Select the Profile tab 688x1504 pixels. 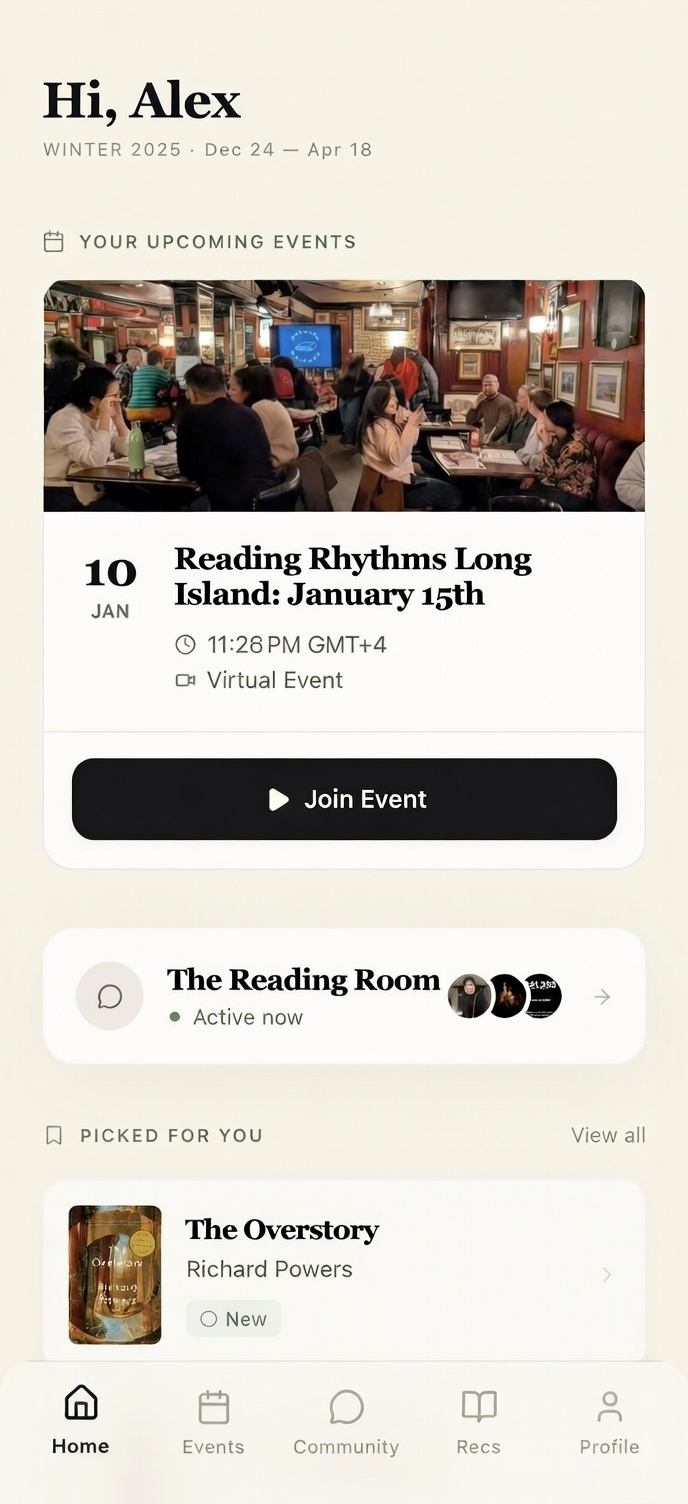click(609, 1422)
